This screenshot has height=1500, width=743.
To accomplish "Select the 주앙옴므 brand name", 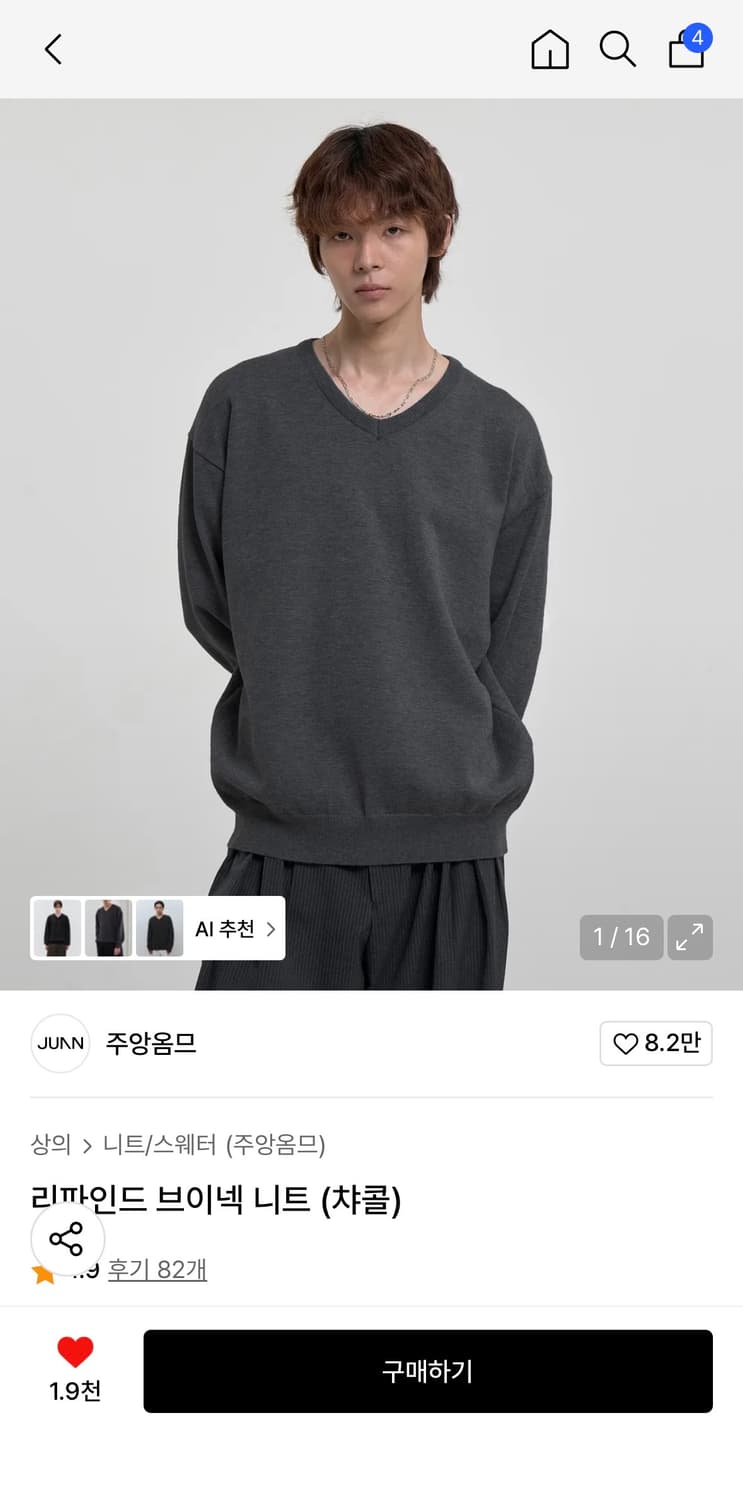I will tap(150, 1043).
